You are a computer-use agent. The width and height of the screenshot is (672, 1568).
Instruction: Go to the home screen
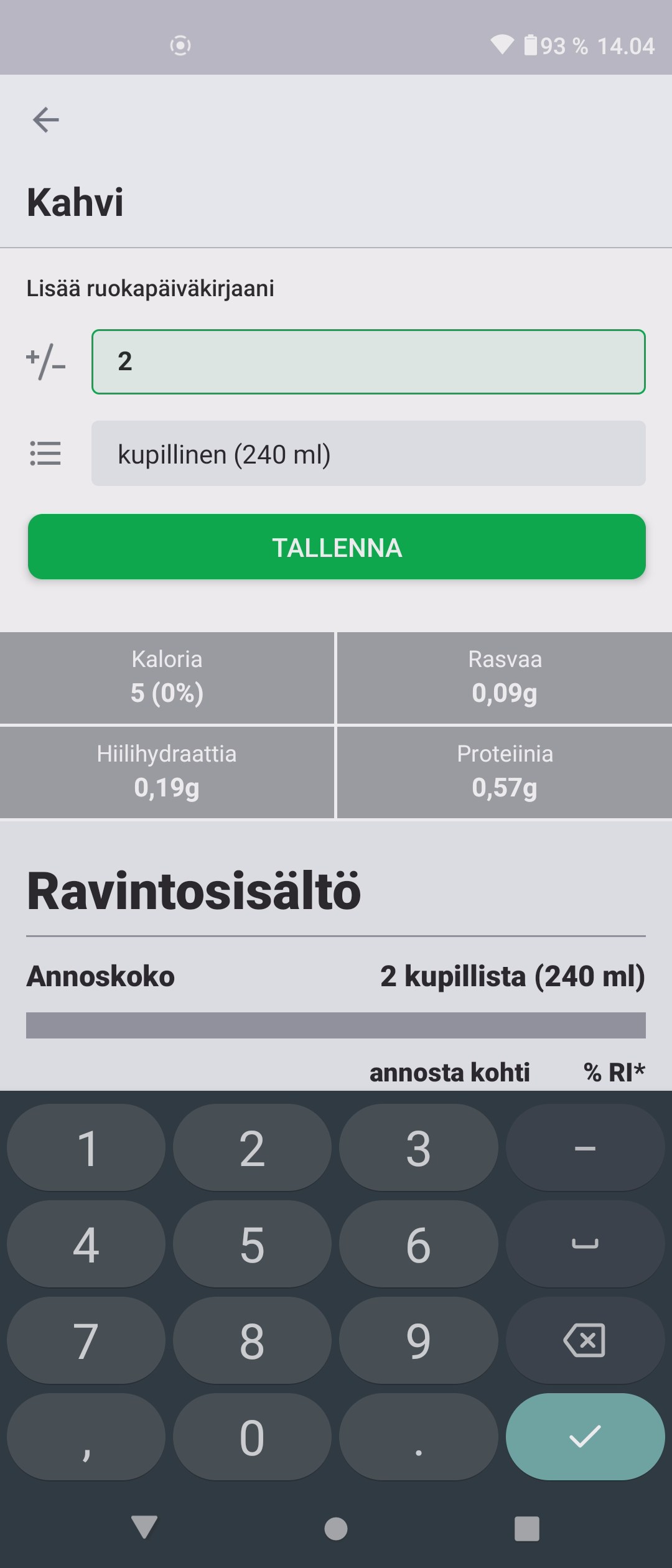(336, 1528)
